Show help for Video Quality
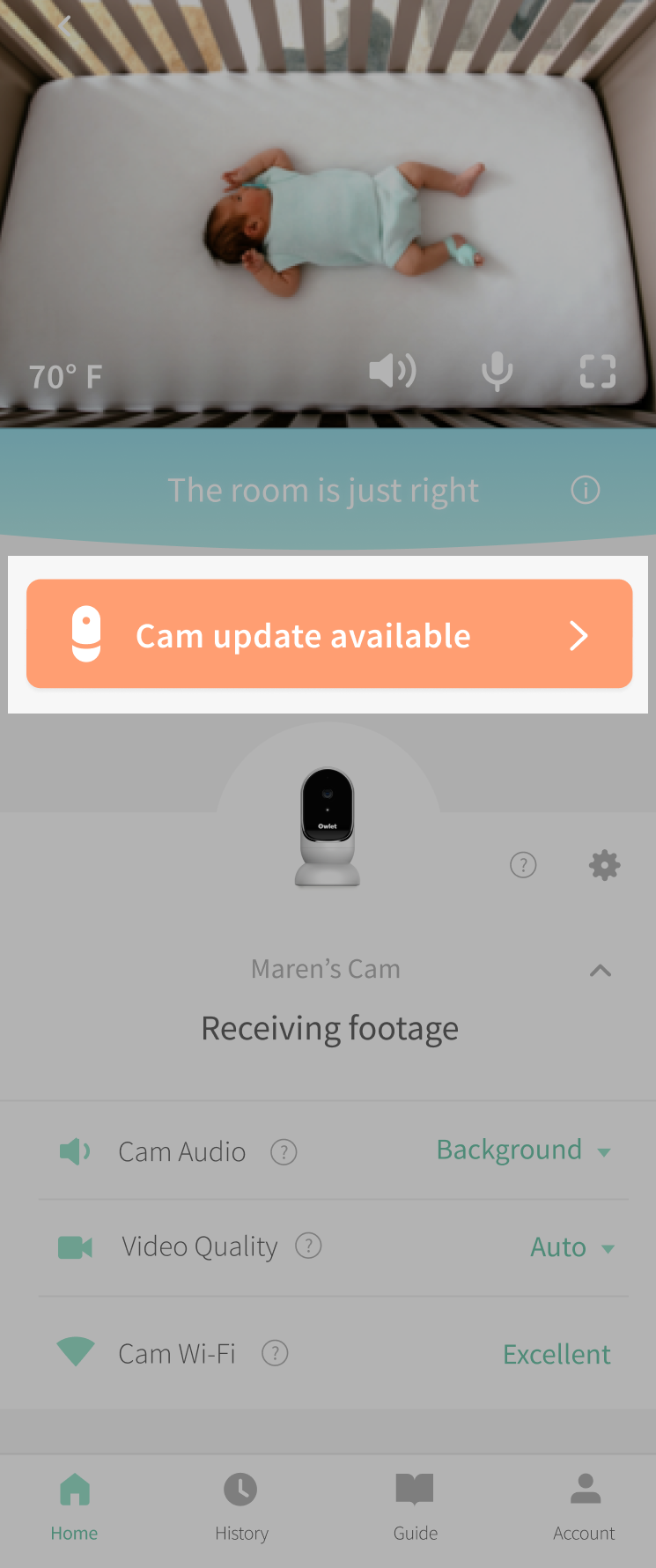 tap(308, 1246)
